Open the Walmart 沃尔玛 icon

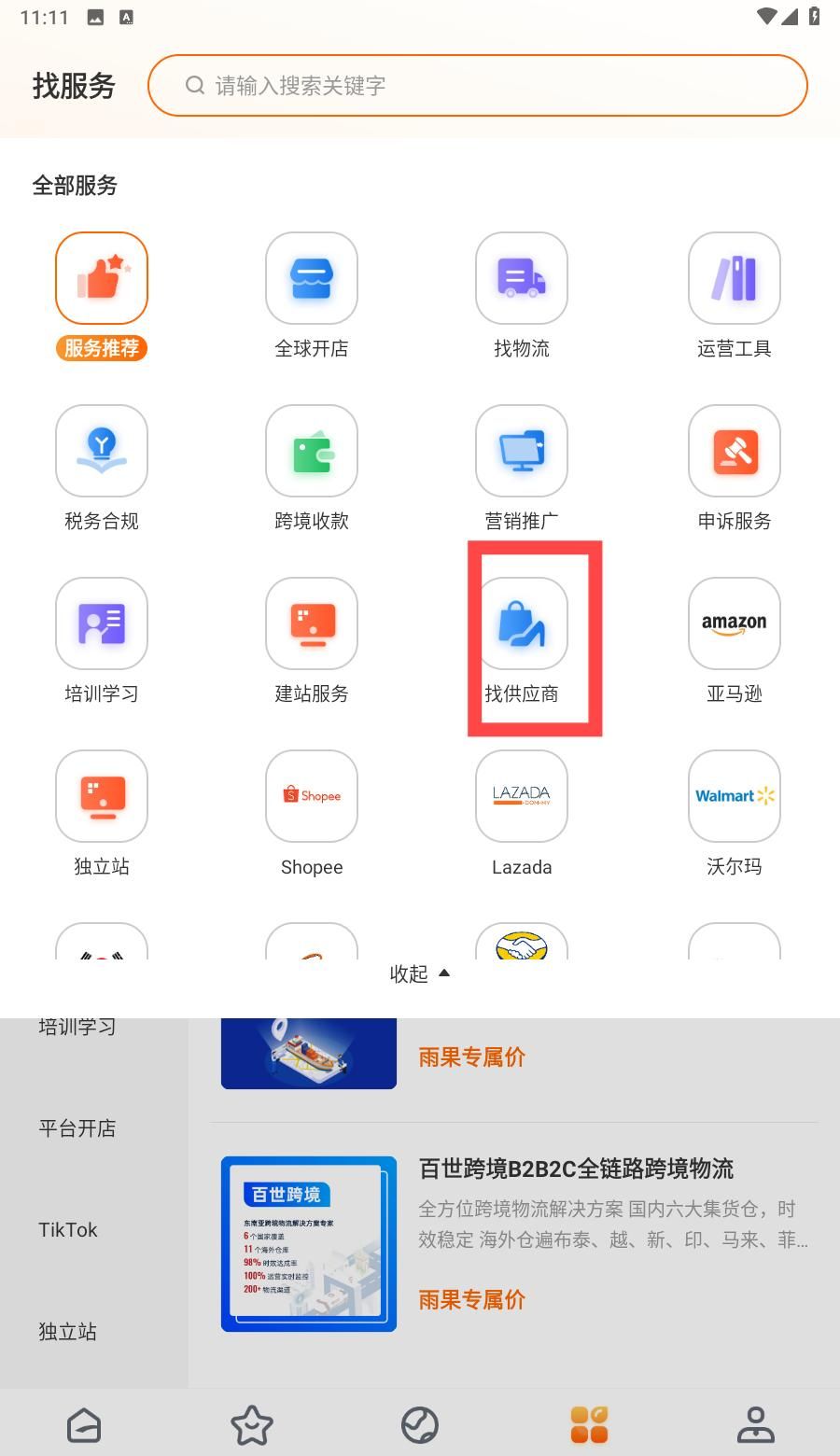point(734,796)
